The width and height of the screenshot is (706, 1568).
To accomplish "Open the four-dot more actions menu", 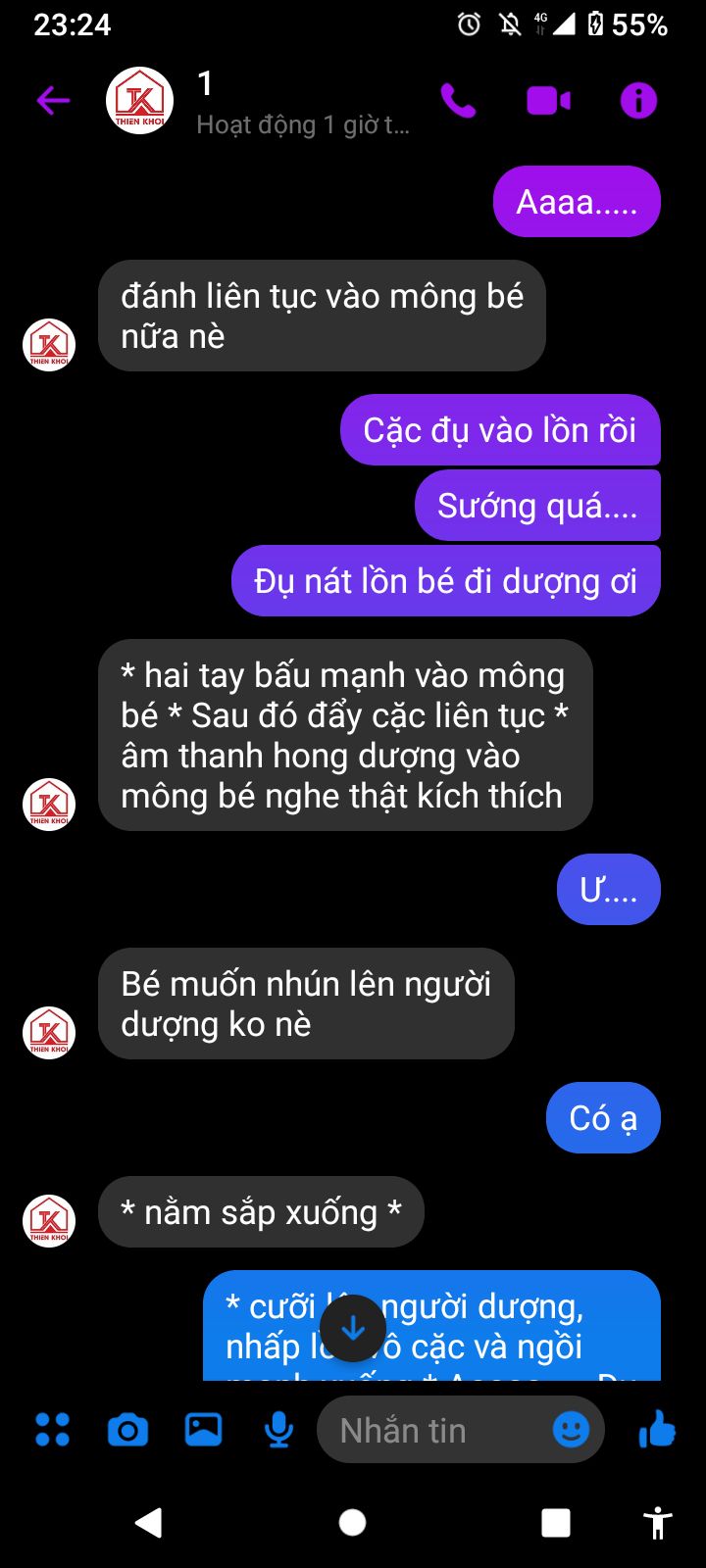I will 52,1430.
